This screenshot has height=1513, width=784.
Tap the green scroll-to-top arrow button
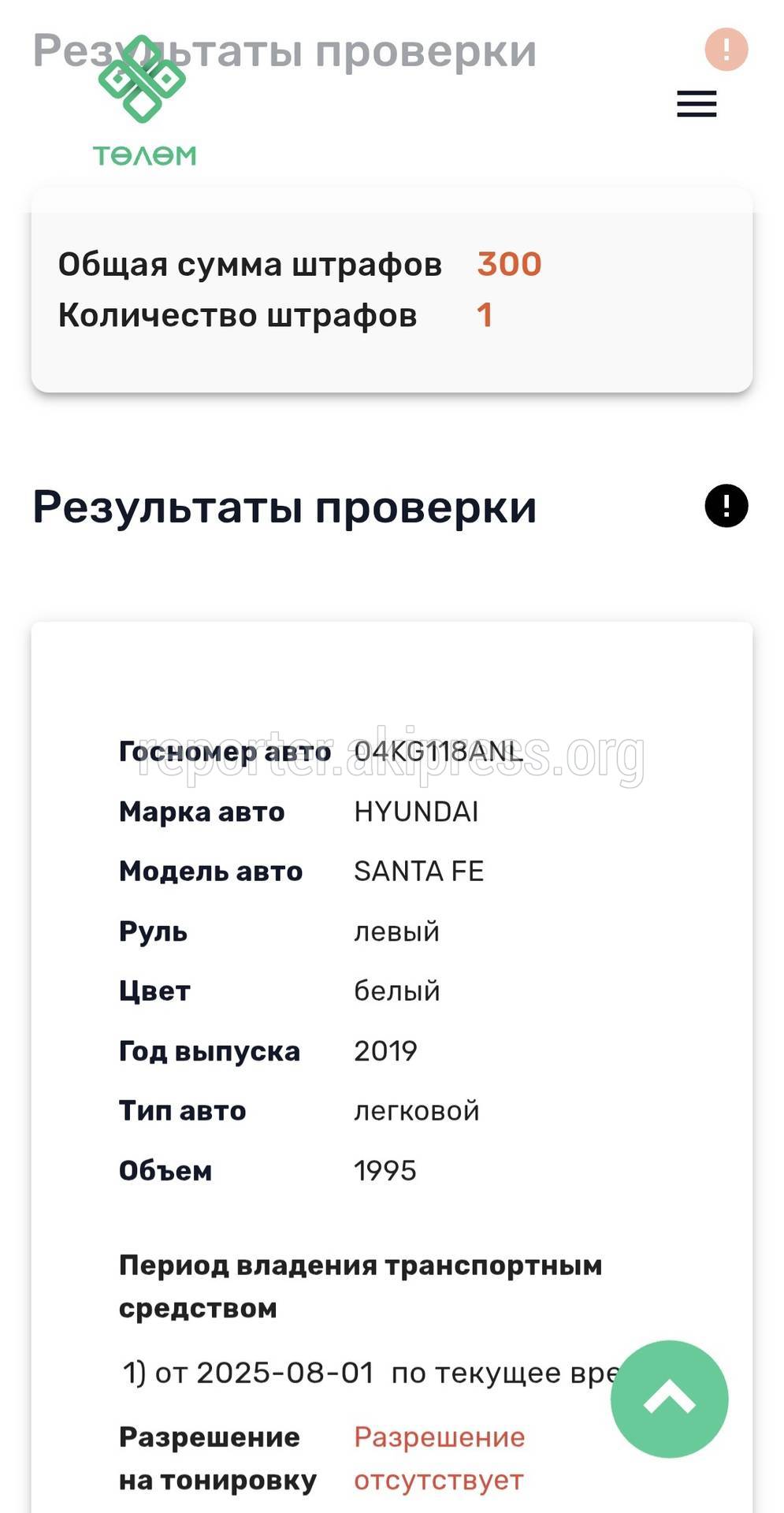pyautogui.click(x=669, y=1399)
